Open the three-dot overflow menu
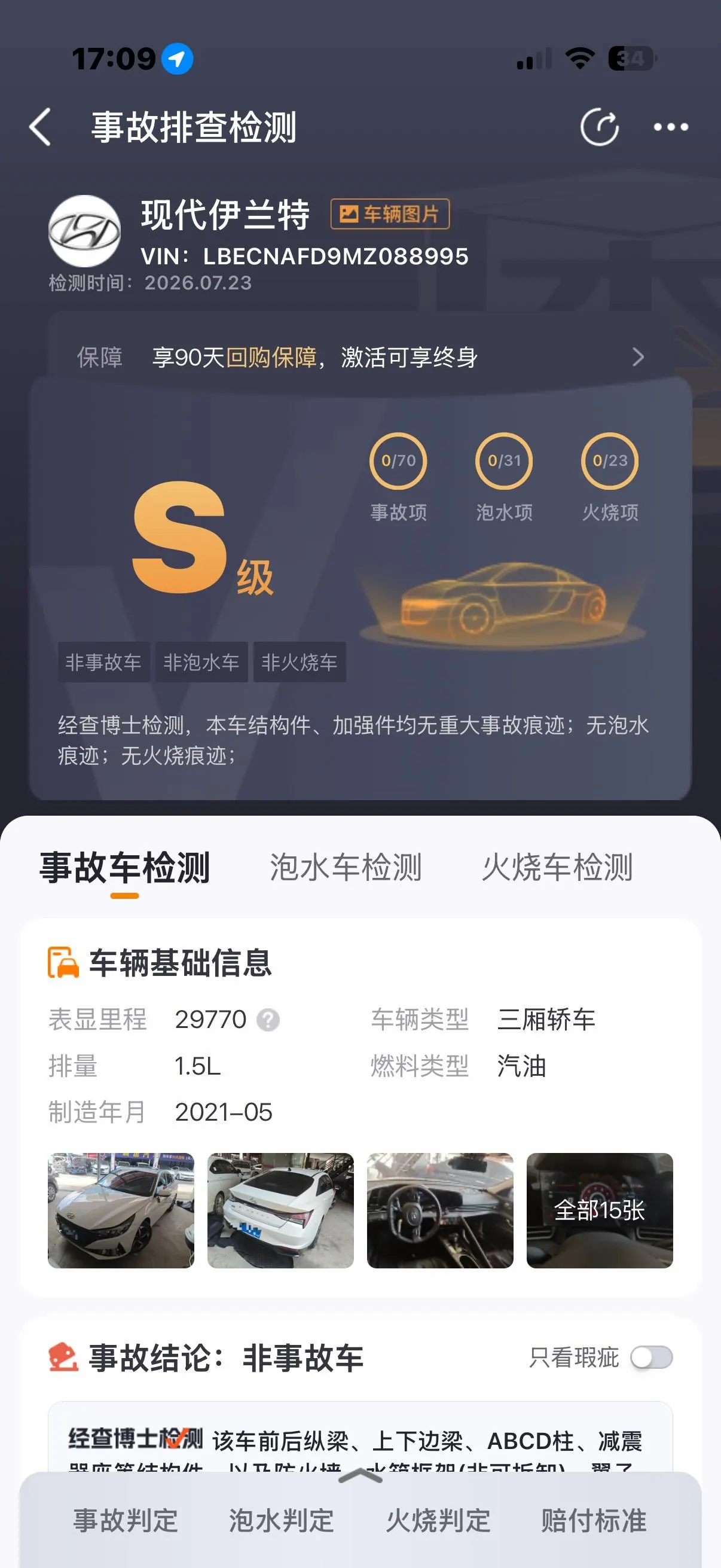The image size is (721, 1568). [x=671, y=127]
